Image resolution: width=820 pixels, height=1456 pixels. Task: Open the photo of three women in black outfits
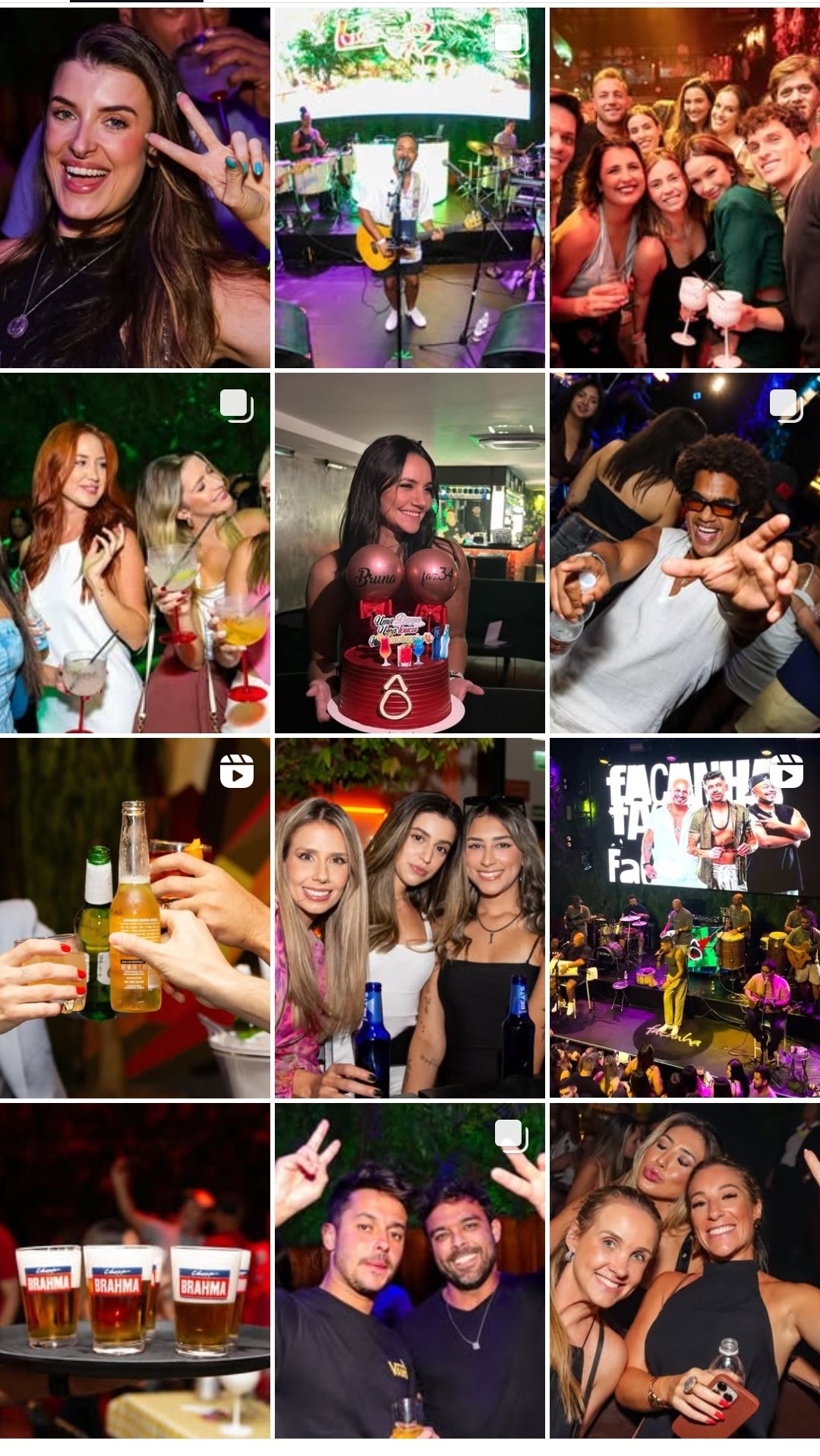[x=684, y=1270]
